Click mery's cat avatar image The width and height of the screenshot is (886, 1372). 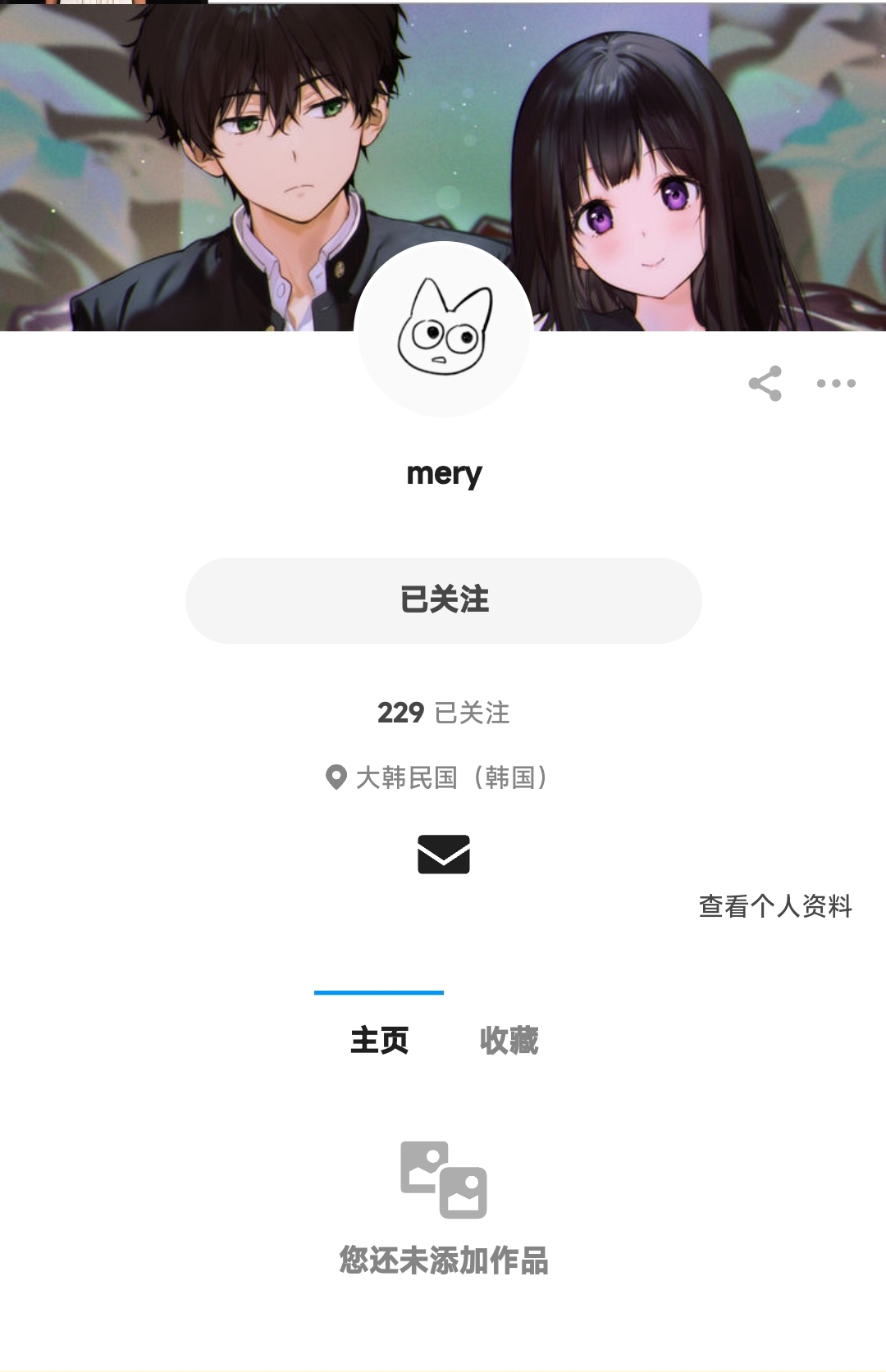point(443,331)
